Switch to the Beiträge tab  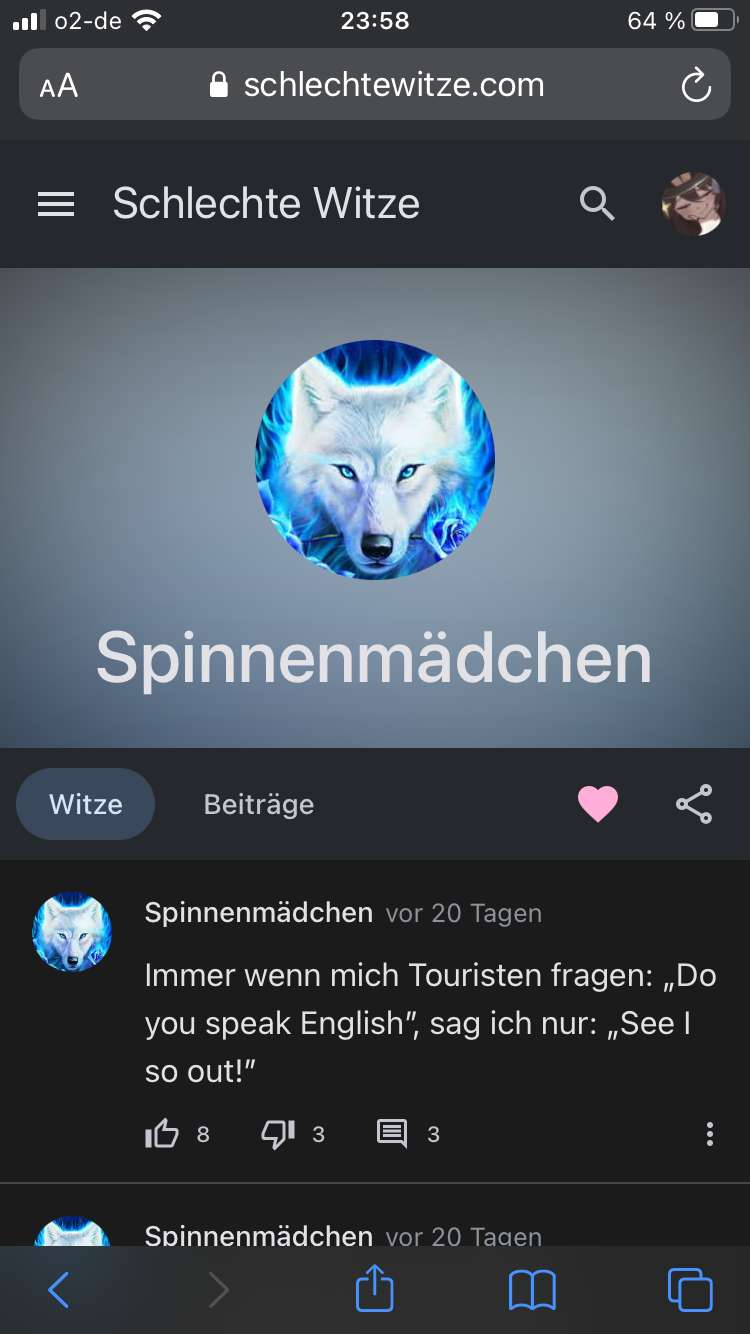pos(259,804)
